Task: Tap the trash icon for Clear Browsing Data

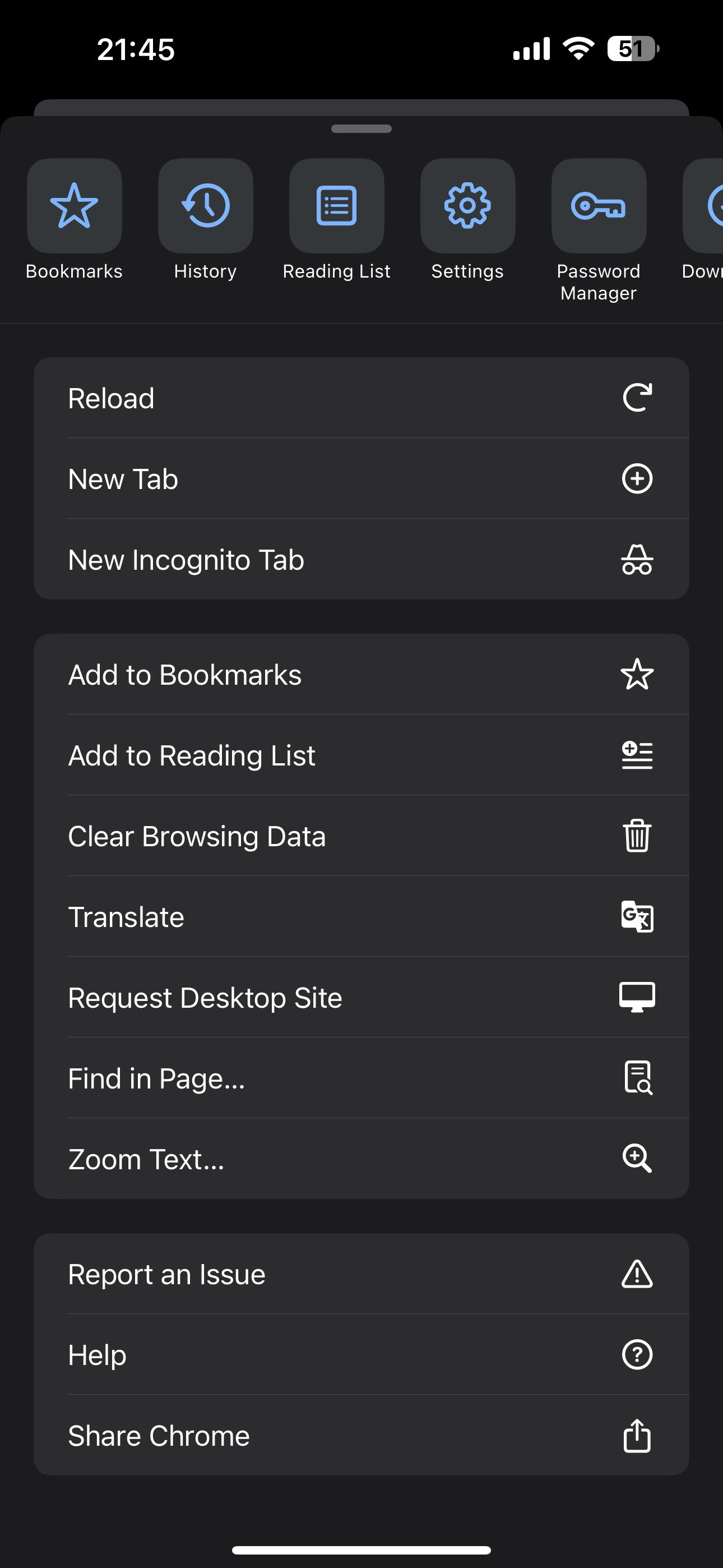Action: pyautogui.click(x=637, y=836)
